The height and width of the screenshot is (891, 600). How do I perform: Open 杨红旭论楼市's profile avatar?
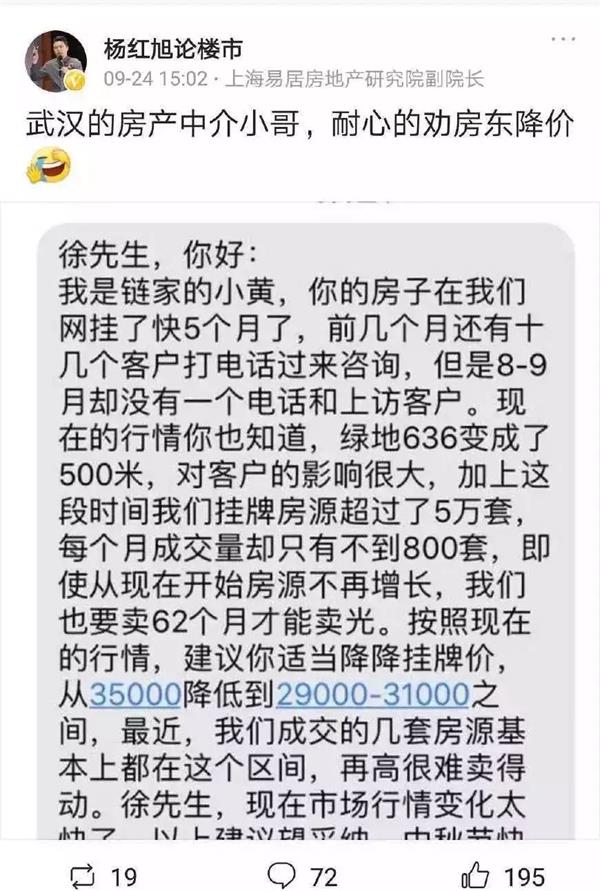55,59
